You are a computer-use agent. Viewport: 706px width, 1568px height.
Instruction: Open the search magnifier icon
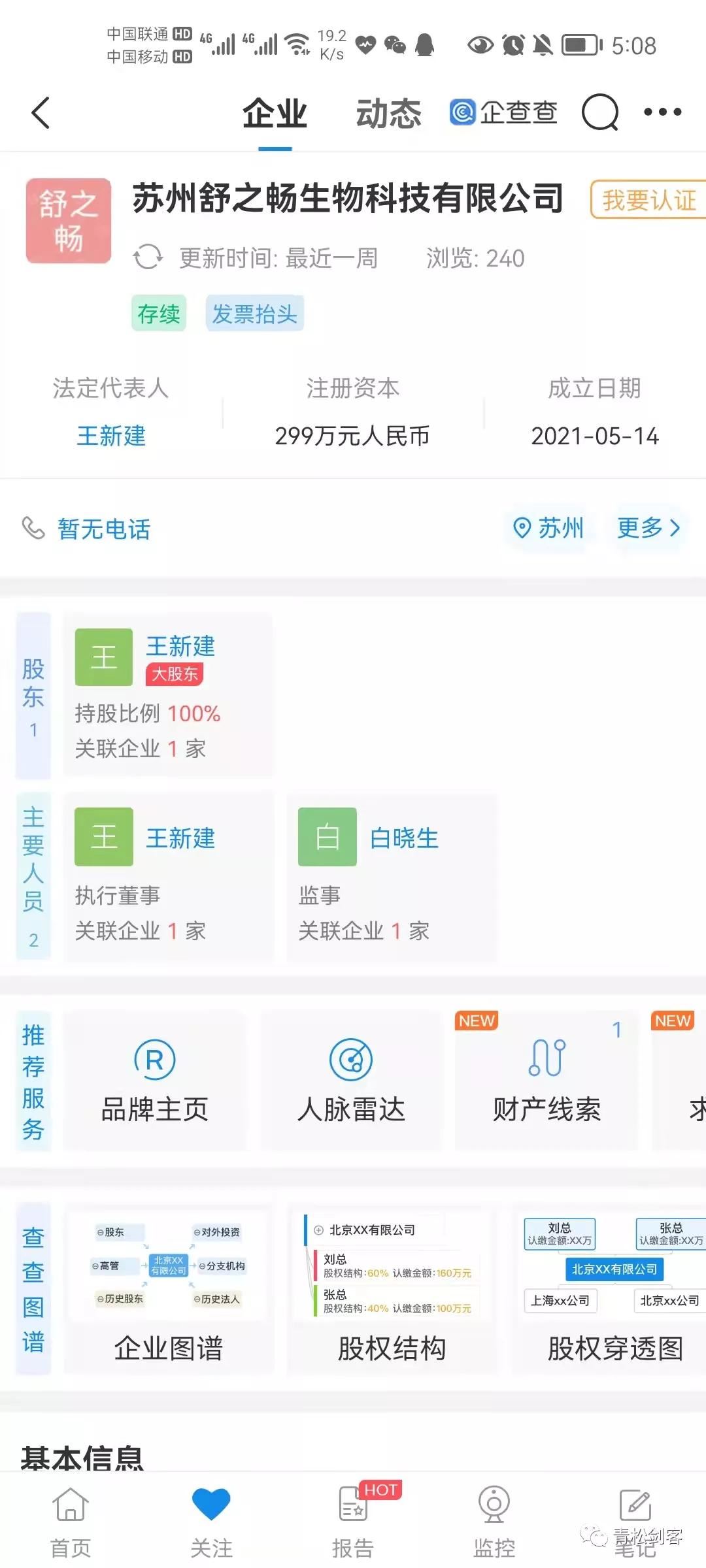(x=599, y=112)
